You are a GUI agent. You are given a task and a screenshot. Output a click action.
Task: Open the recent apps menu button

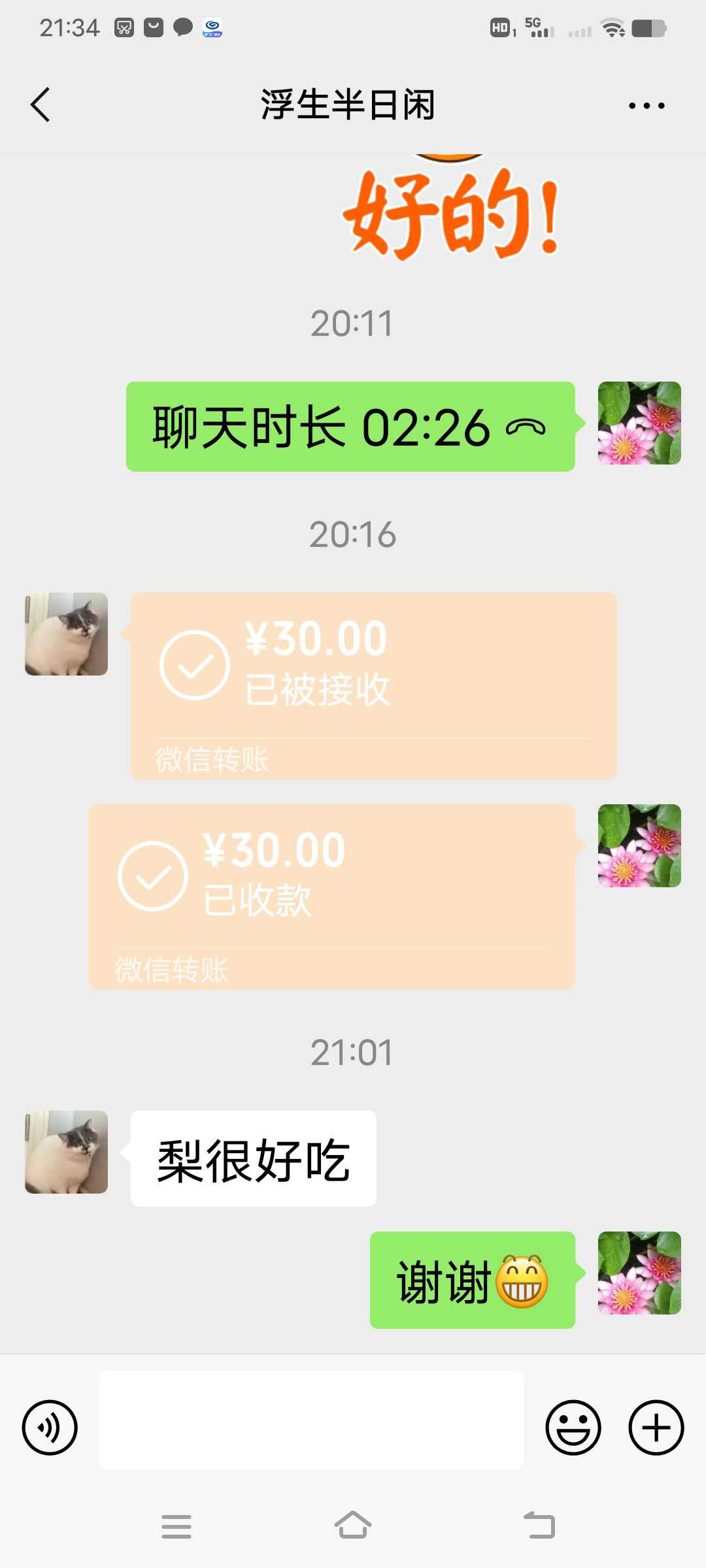(x=176, y=1526)
